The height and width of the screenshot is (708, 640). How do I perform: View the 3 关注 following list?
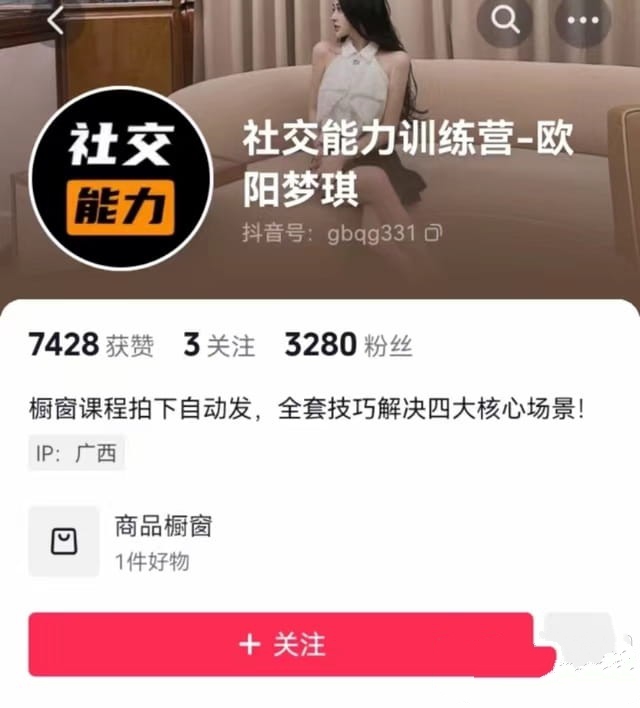pos(219,346)
